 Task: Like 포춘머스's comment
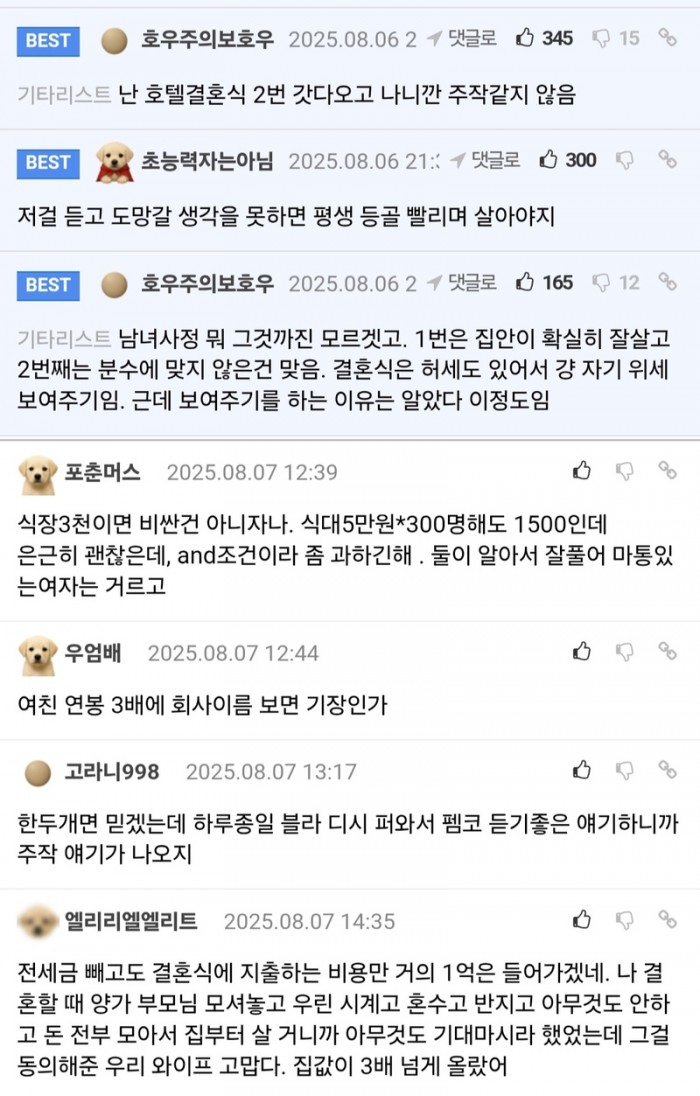point(582,471)
